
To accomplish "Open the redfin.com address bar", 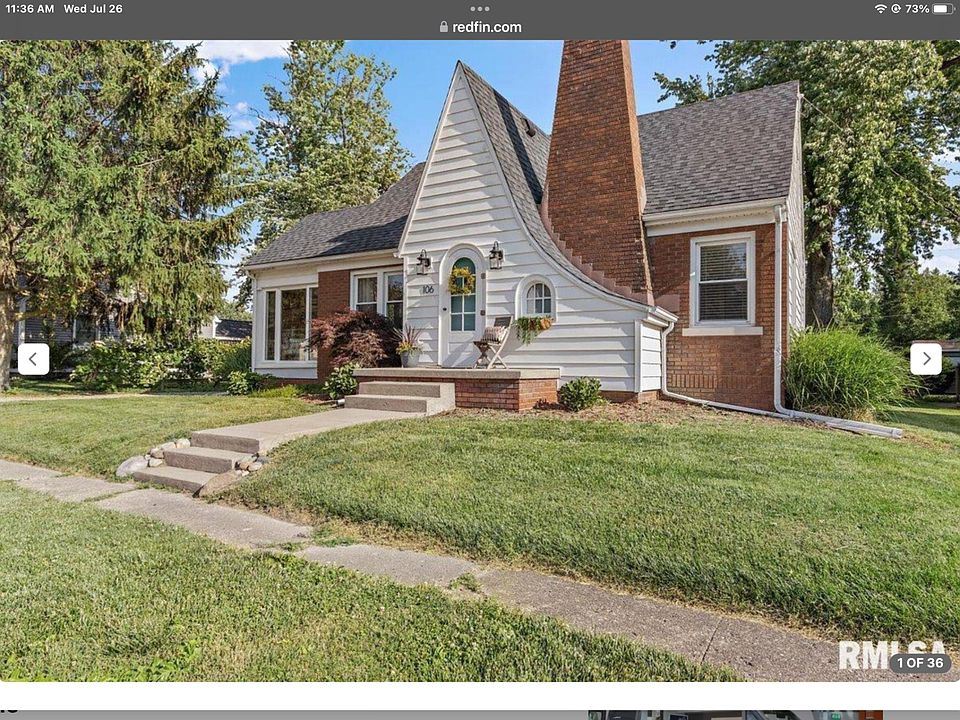I will [x=480, y=27].
